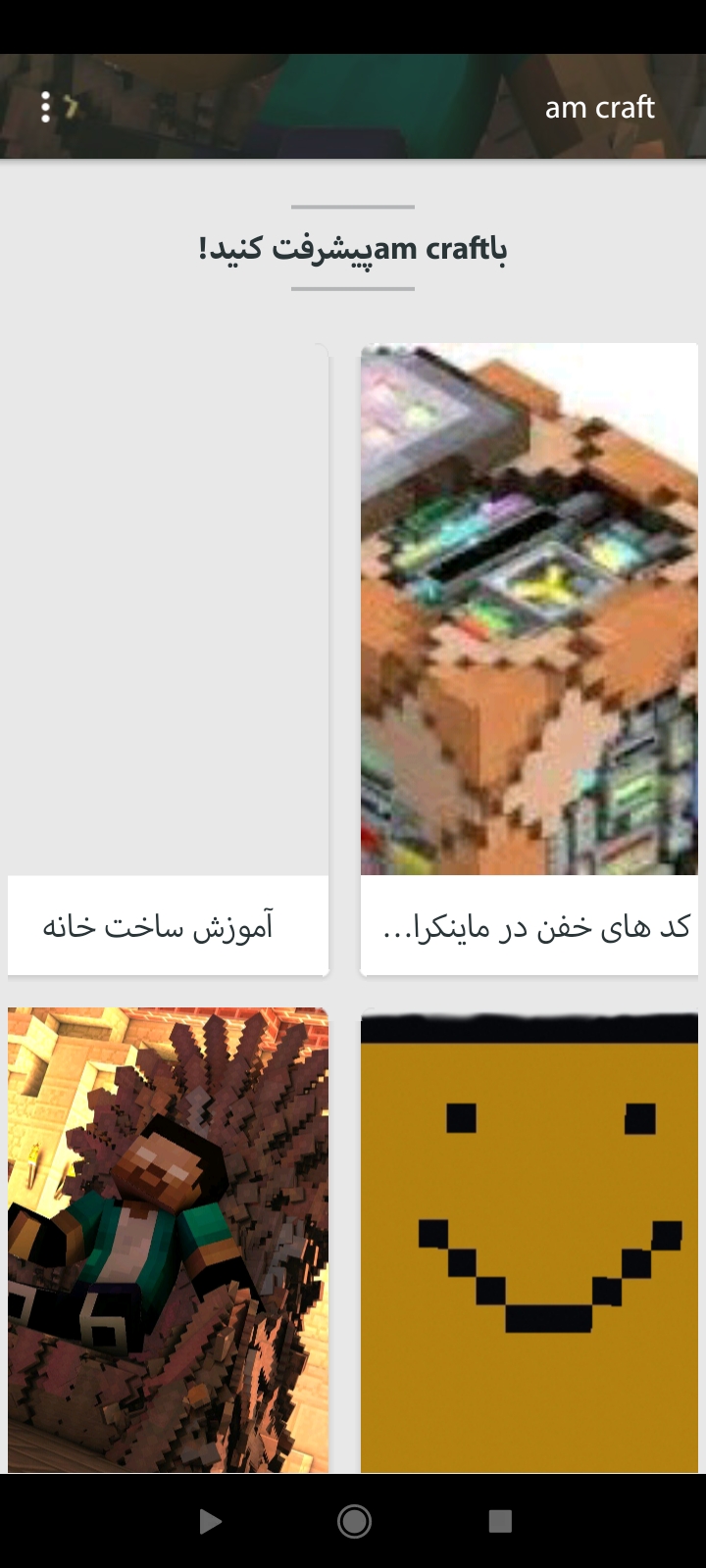Screen dimensions: 706x1568
Task: Open the three-dot overflow menu
Action: [x=45, y=107]
